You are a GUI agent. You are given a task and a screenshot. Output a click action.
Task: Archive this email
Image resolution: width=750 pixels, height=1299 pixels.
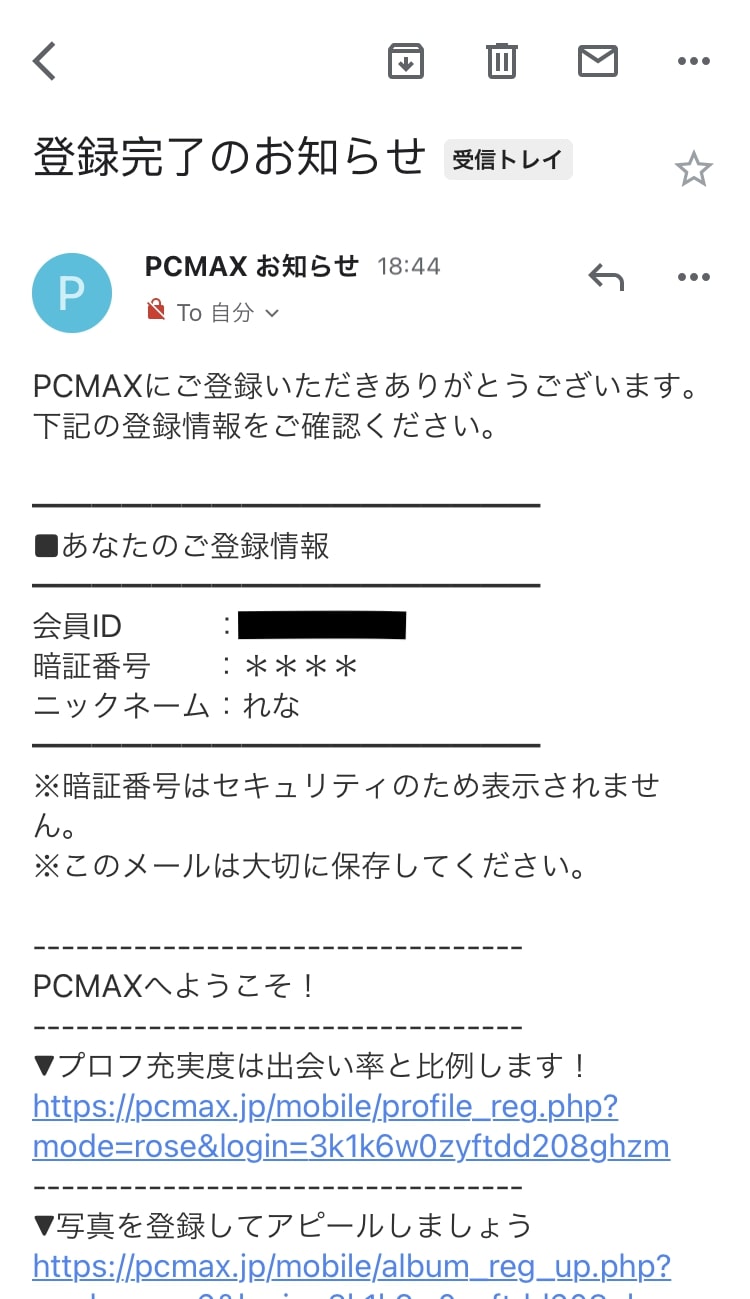tap(406, 61)
